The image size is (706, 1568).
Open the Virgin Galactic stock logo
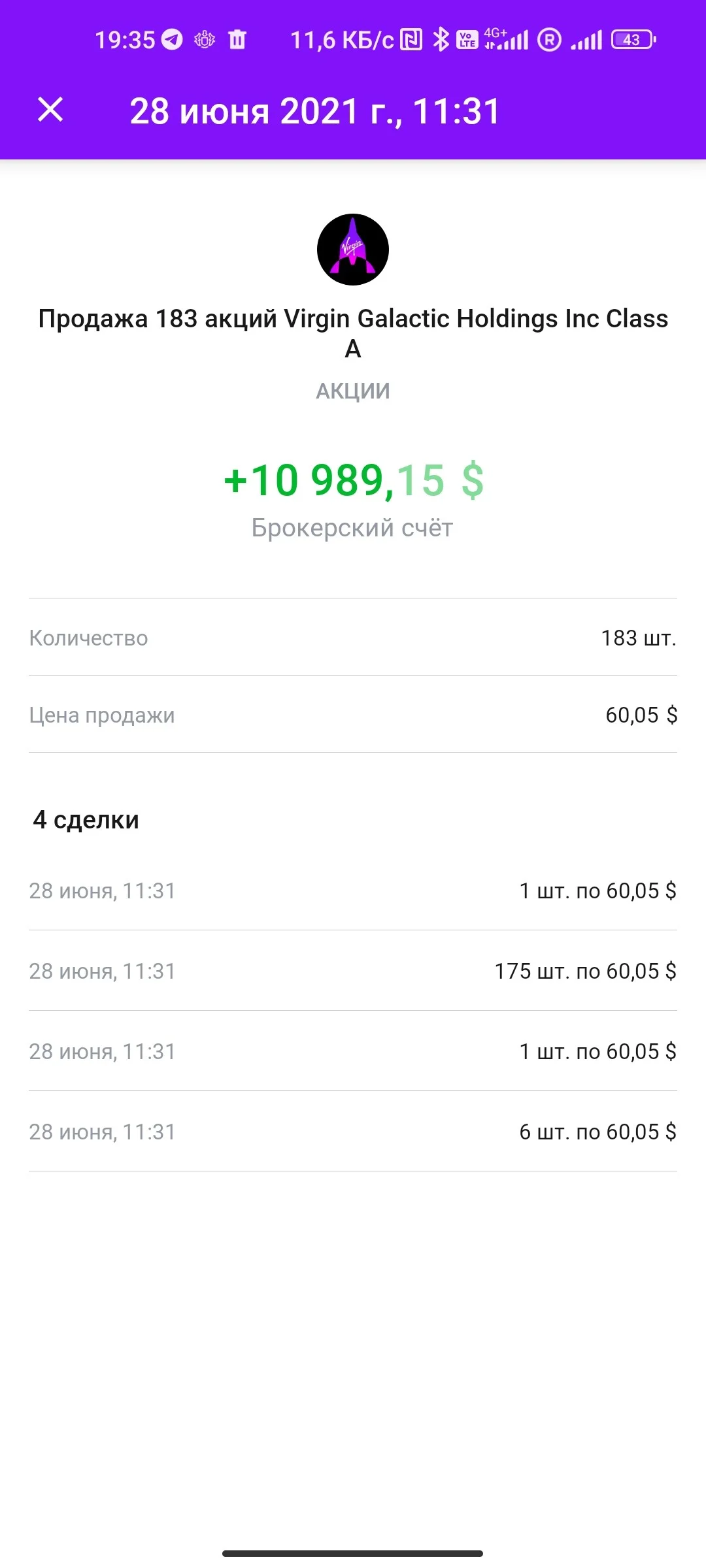tap(353, 250)
